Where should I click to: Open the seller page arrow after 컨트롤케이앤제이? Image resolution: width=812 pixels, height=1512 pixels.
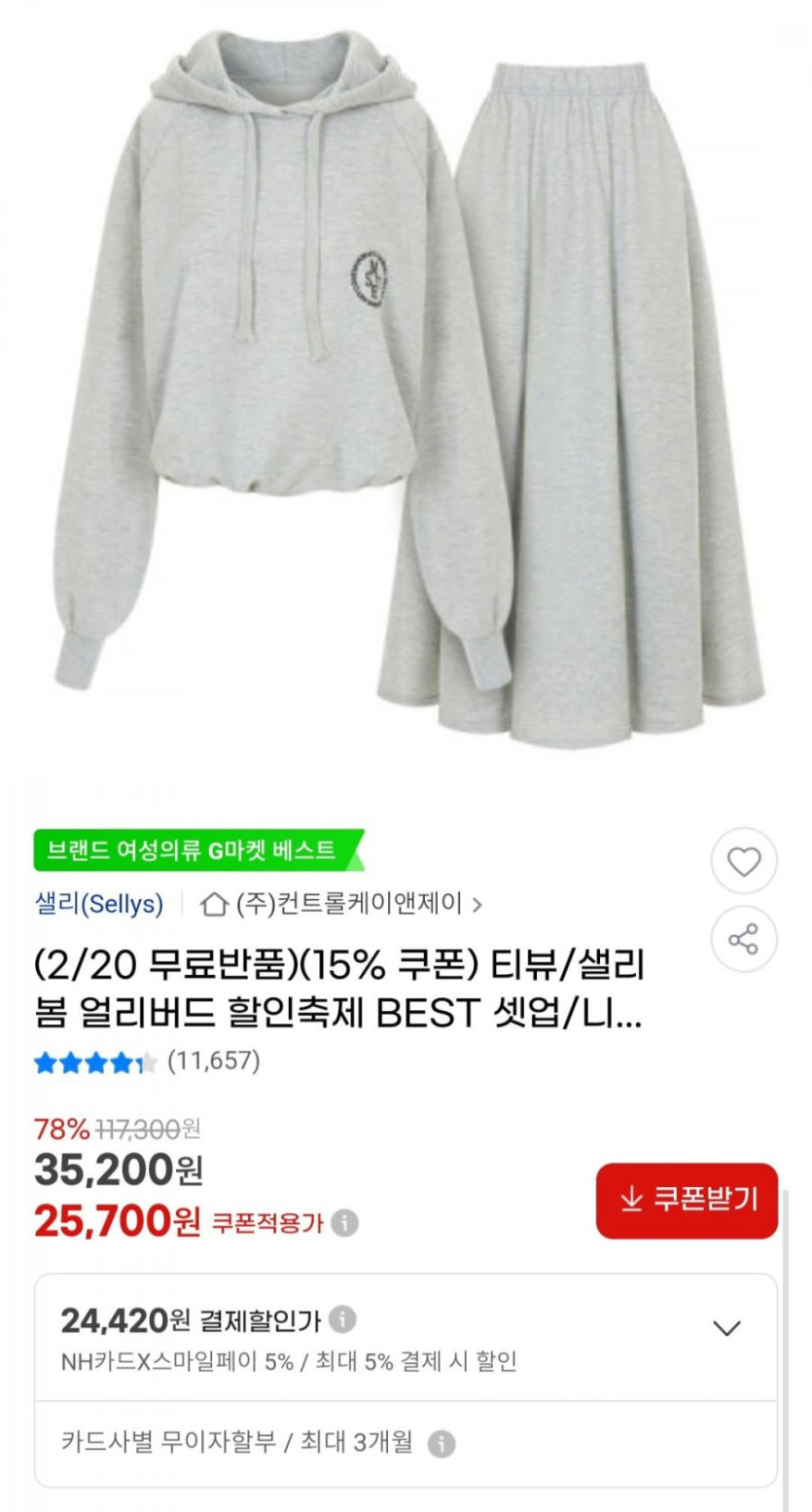[x=477, y=902]
